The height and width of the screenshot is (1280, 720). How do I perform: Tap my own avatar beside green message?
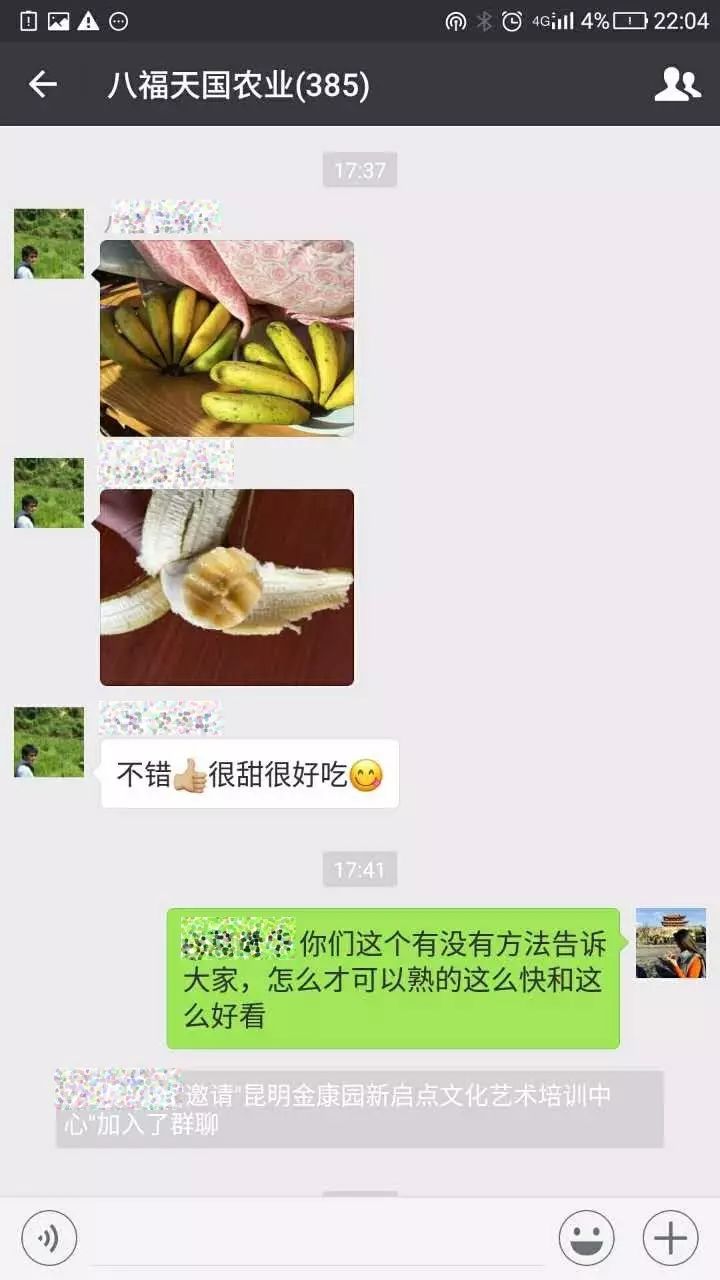[670, 943]
